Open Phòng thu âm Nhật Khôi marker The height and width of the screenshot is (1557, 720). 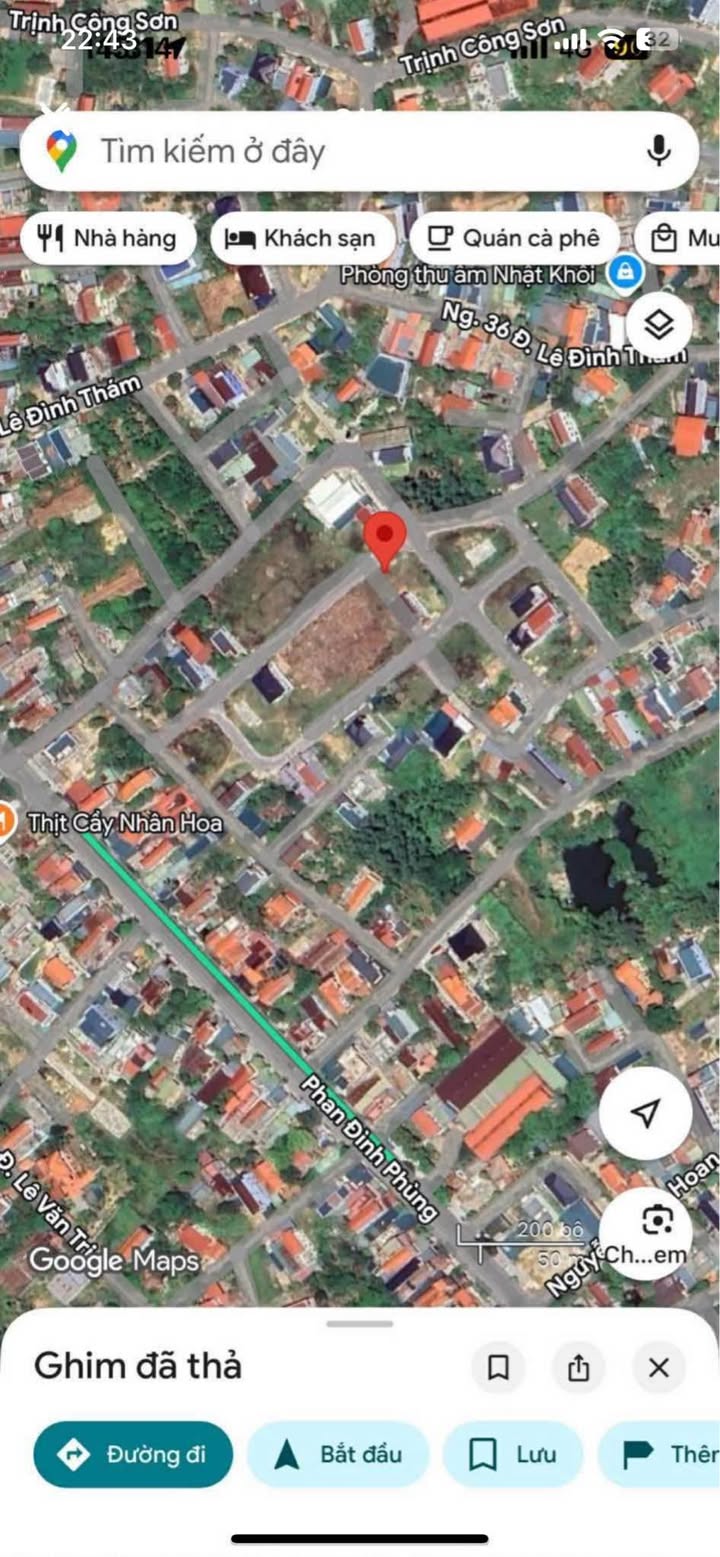coord(626,271)
